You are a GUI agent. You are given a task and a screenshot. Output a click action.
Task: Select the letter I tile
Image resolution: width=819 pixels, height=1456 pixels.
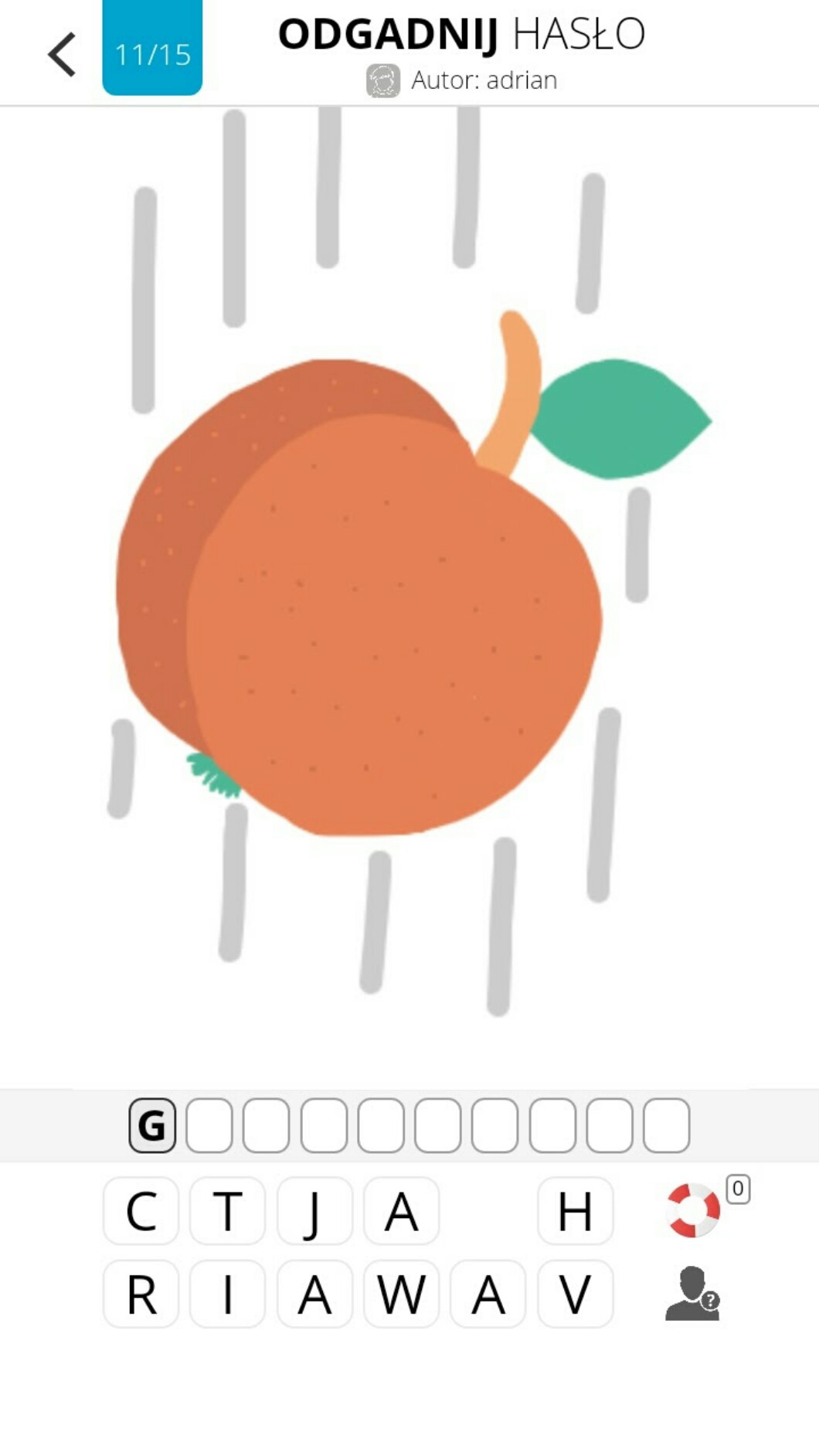[228, 1294]
